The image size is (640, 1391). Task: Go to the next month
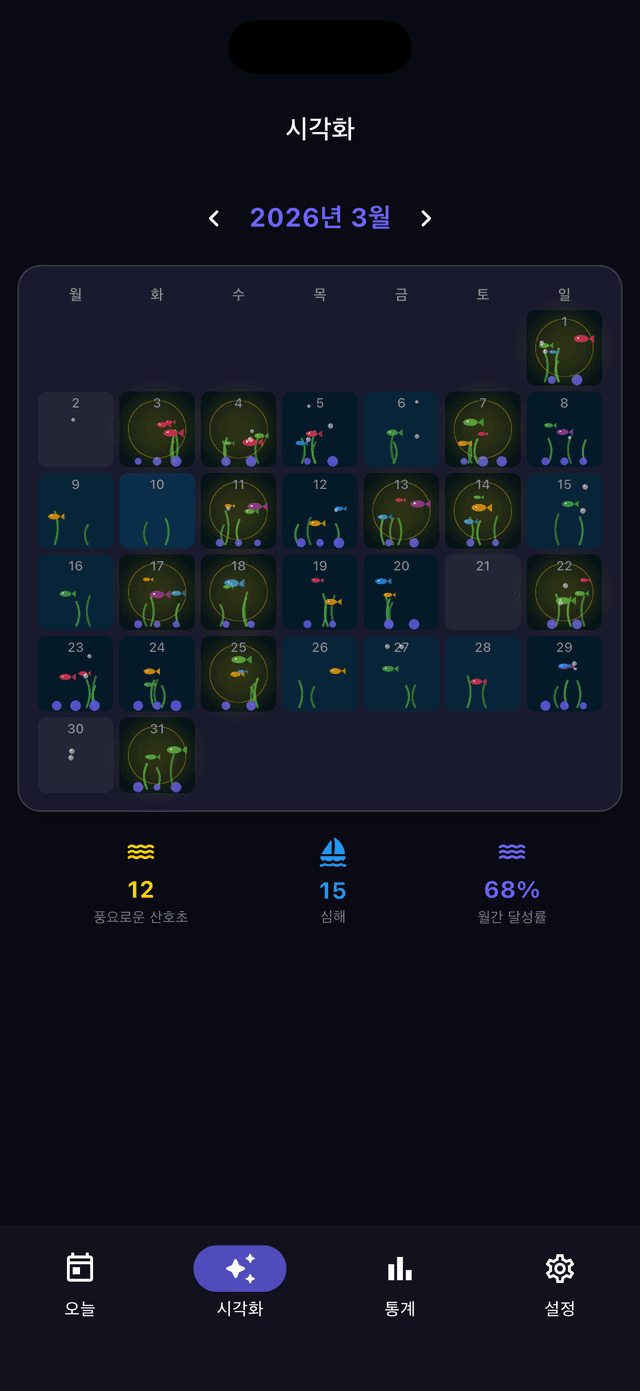pos(426,218)
